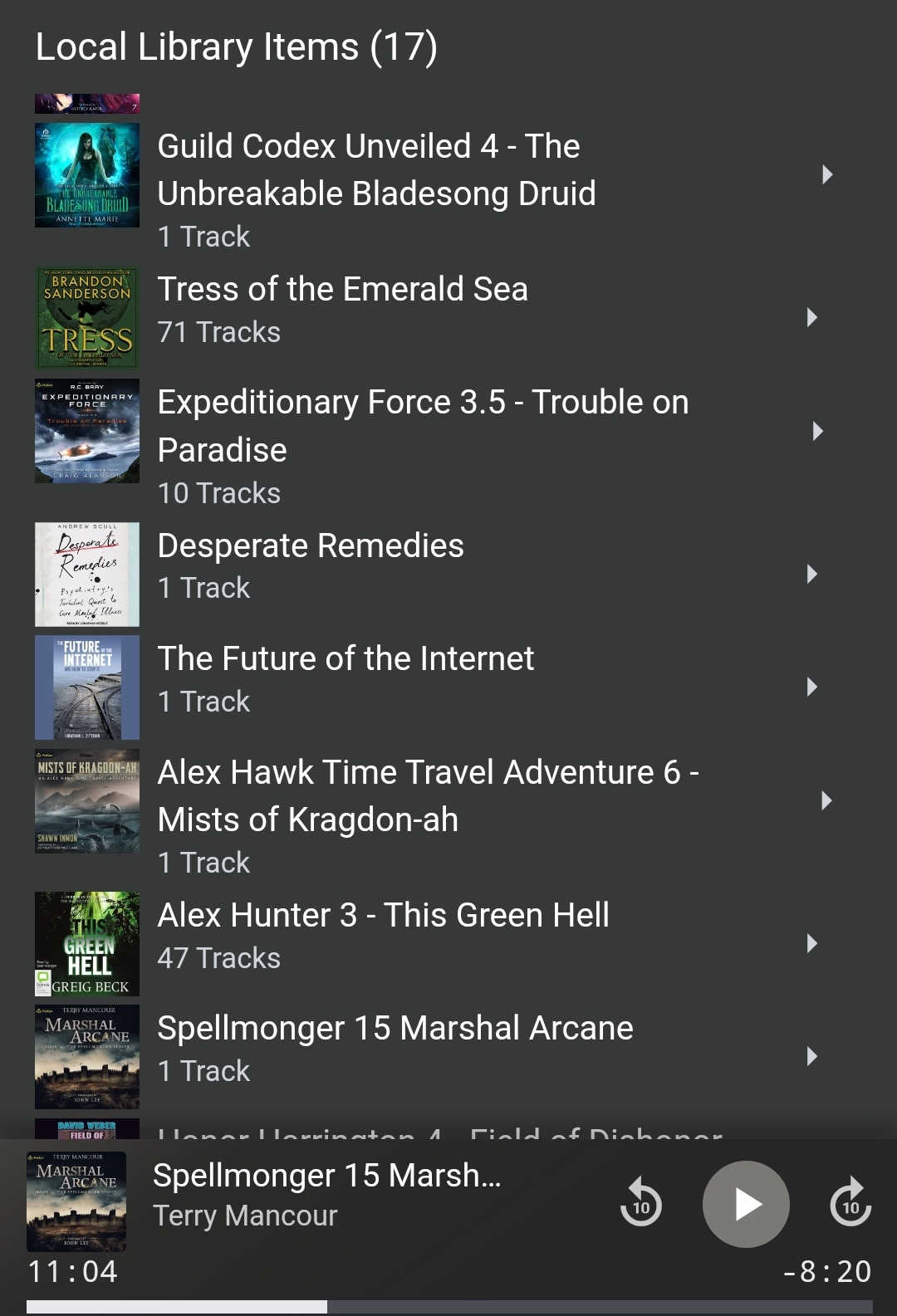
Task: Click the This Green Hell cover image
Action: click(x=87, y=944)
